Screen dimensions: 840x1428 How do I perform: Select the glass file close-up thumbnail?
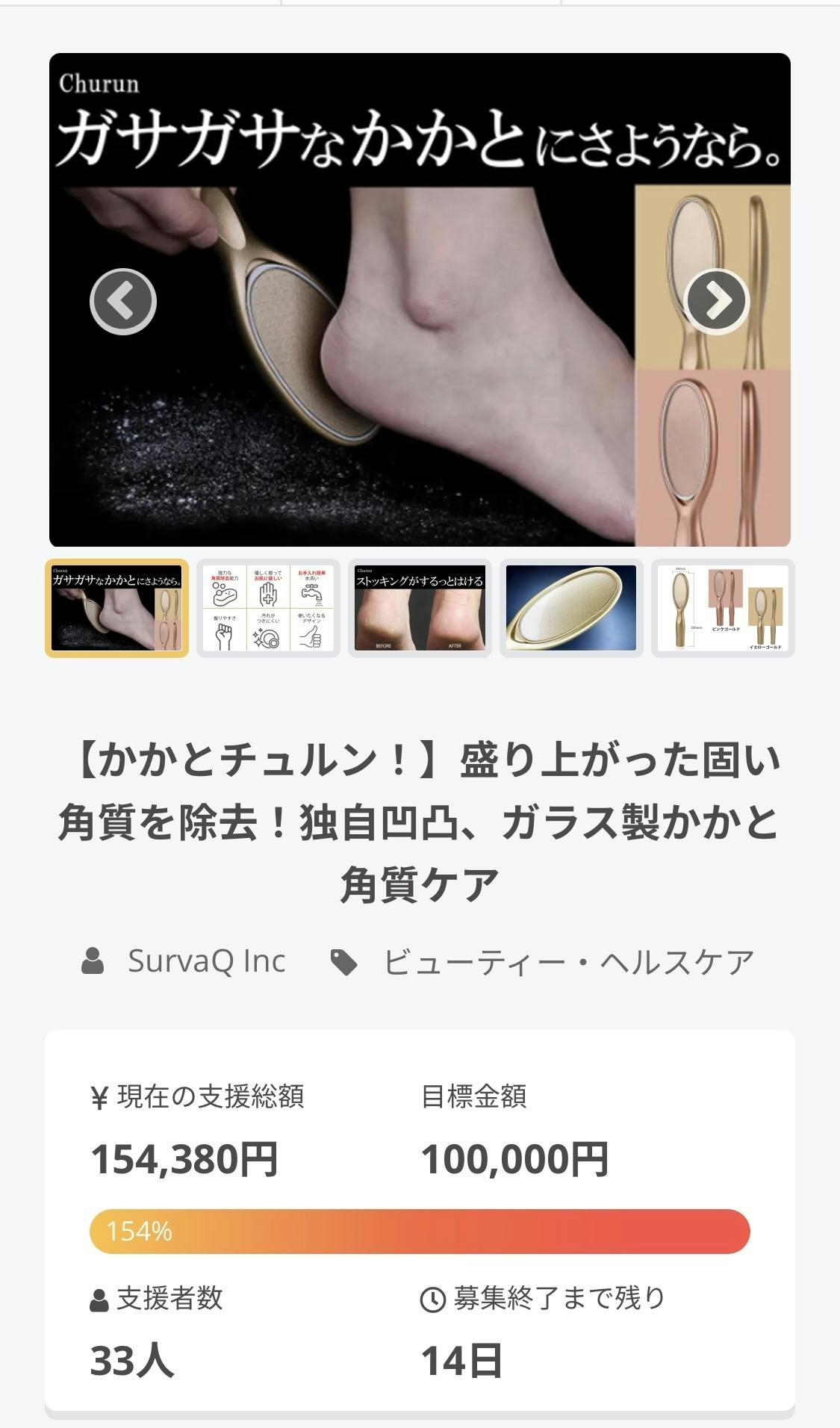coord(571,608)
